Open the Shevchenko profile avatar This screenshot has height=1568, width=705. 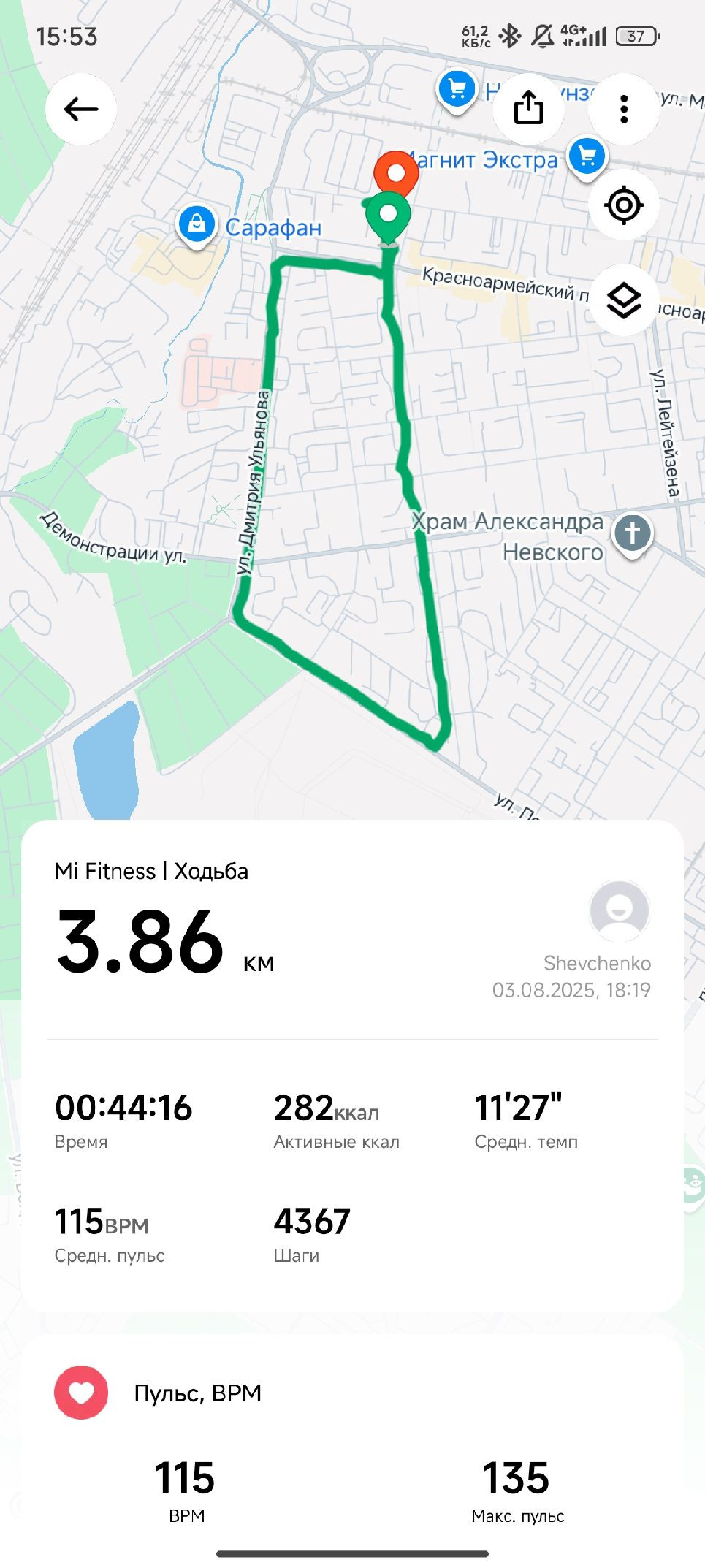[620, 911]
